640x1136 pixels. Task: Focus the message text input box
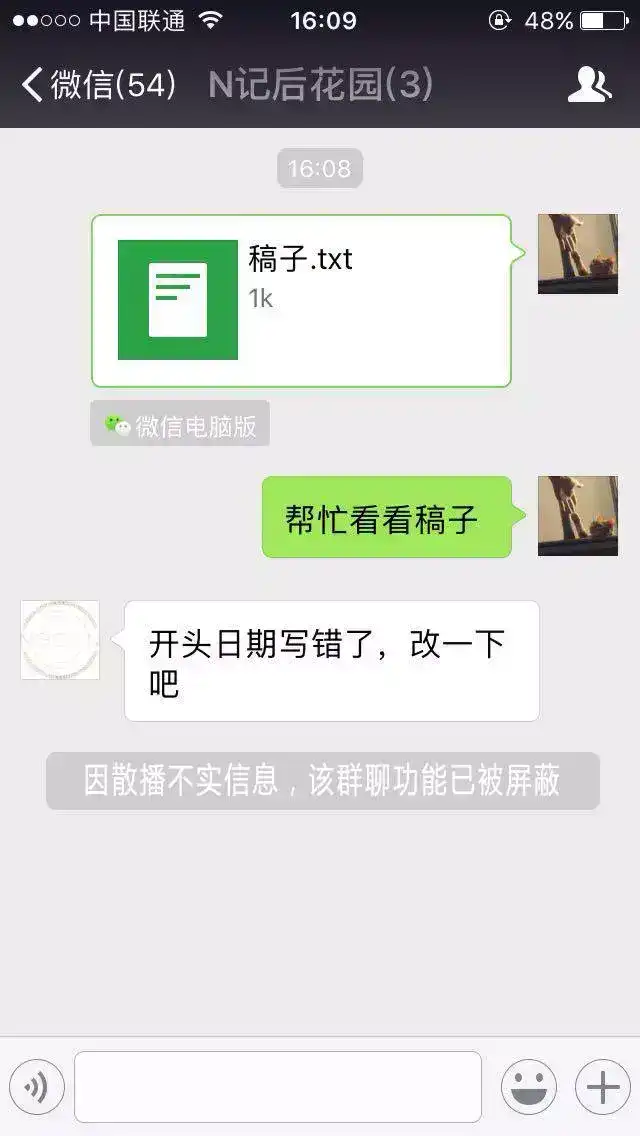coord(278,1087)
